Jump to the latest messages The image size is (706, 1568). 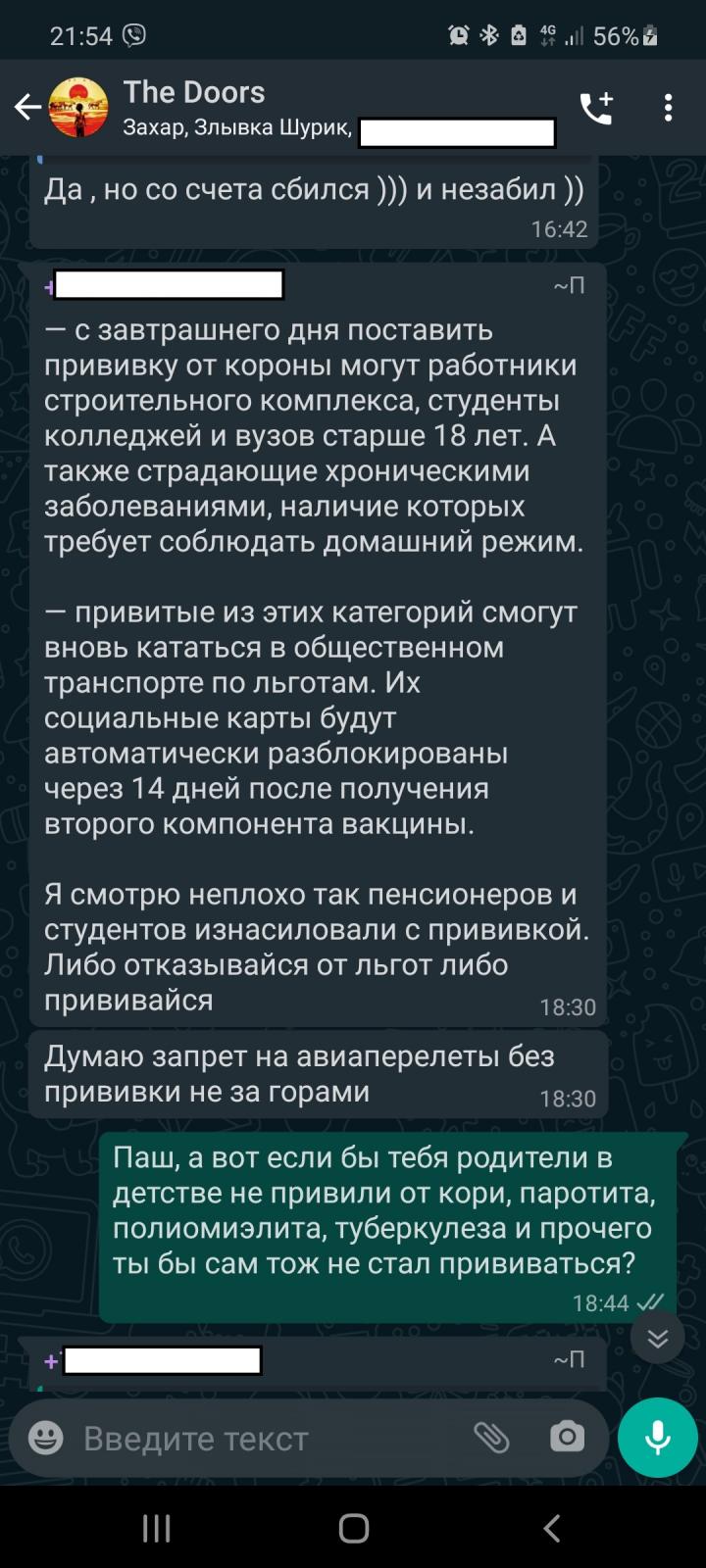(x=657, y=1338)
